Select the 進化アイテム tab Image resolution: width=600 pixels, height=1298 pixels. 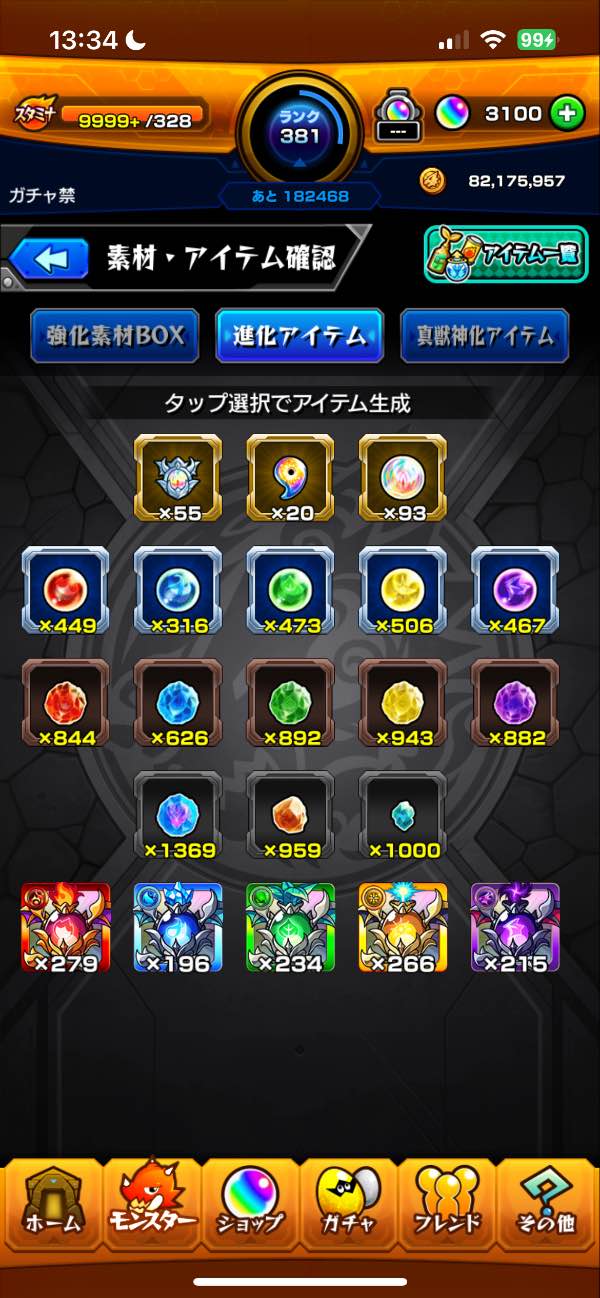(299, 336)
